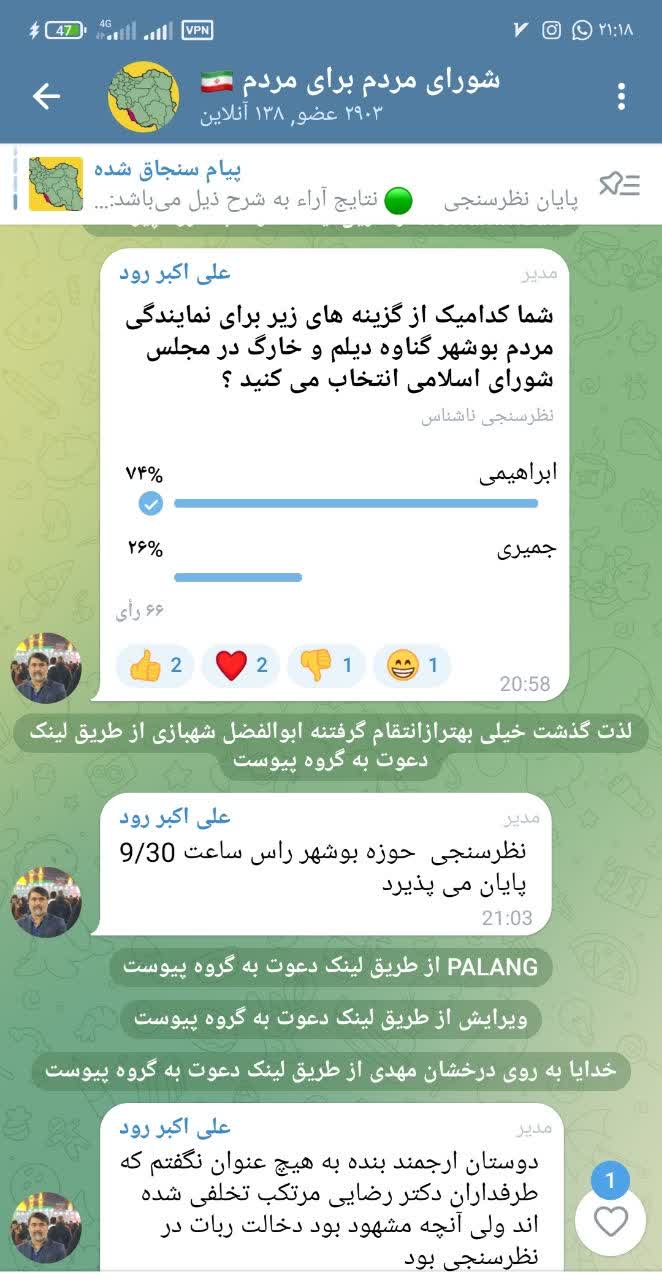Tap the thumbs down reaction on poll
Viewport: 662px width, 1280px height.
coord(327,666)
